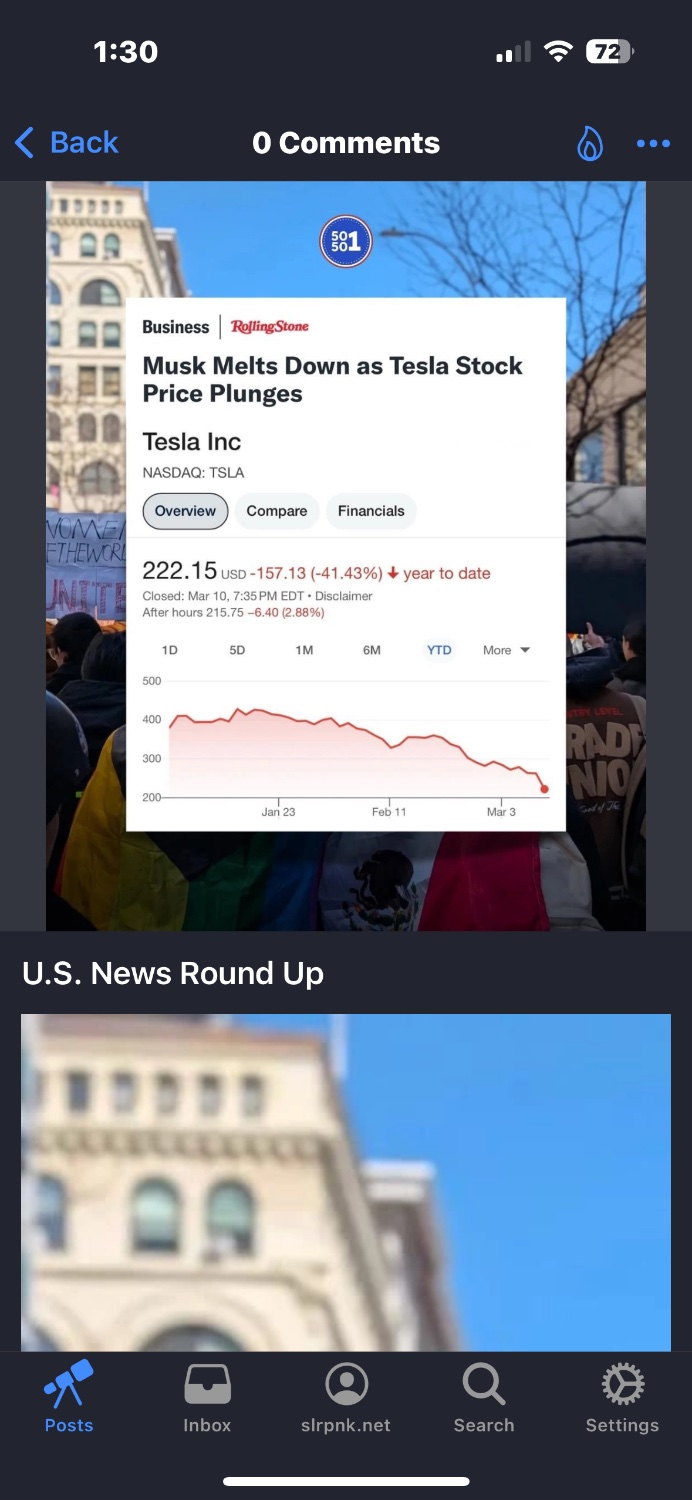Screen dimensions: 692x1500
Task: Open the blurred building image below
Action: pyautogui.click(x=346, y=1182)
